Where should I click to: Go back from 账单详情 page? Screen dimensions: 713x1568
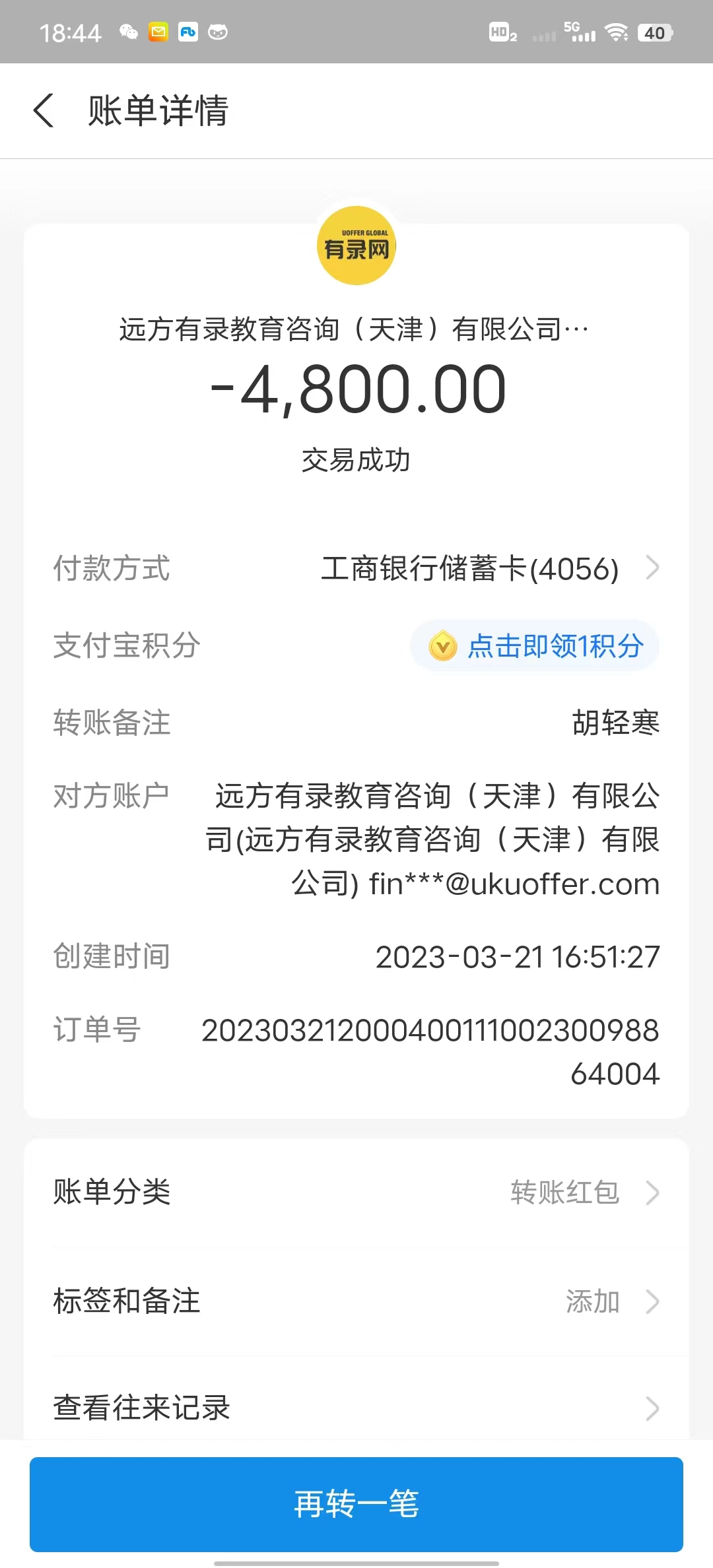[44, 110]
